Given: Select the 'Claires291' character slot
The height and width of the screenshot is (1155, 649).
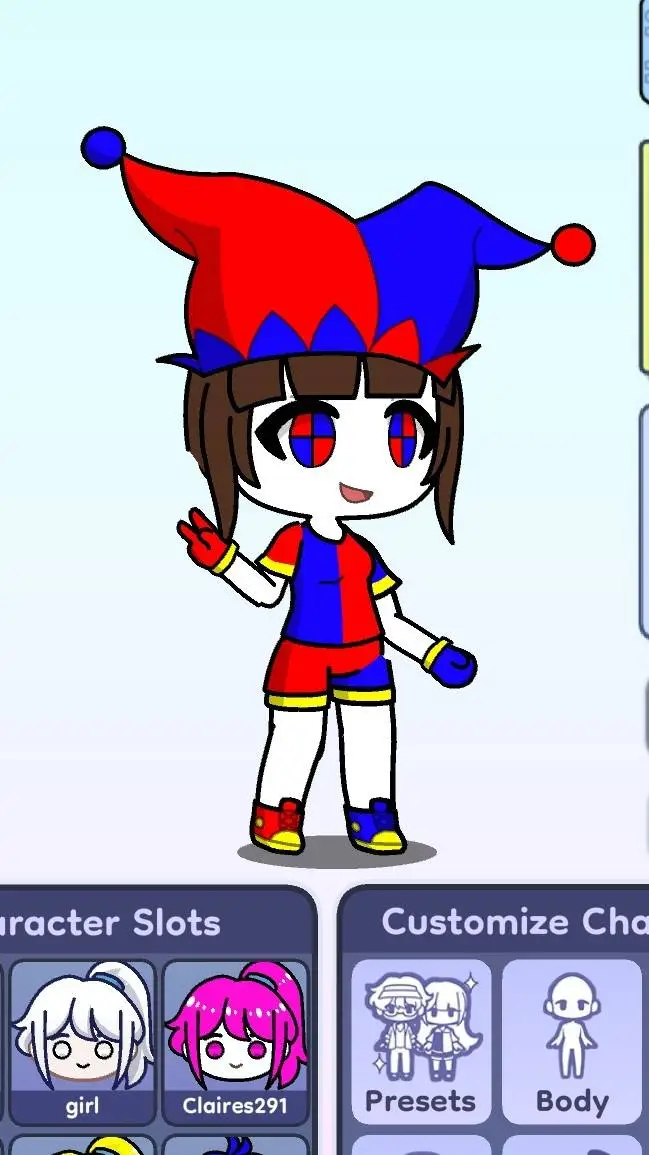Looking at the screenshot, I should [235, 1040].
